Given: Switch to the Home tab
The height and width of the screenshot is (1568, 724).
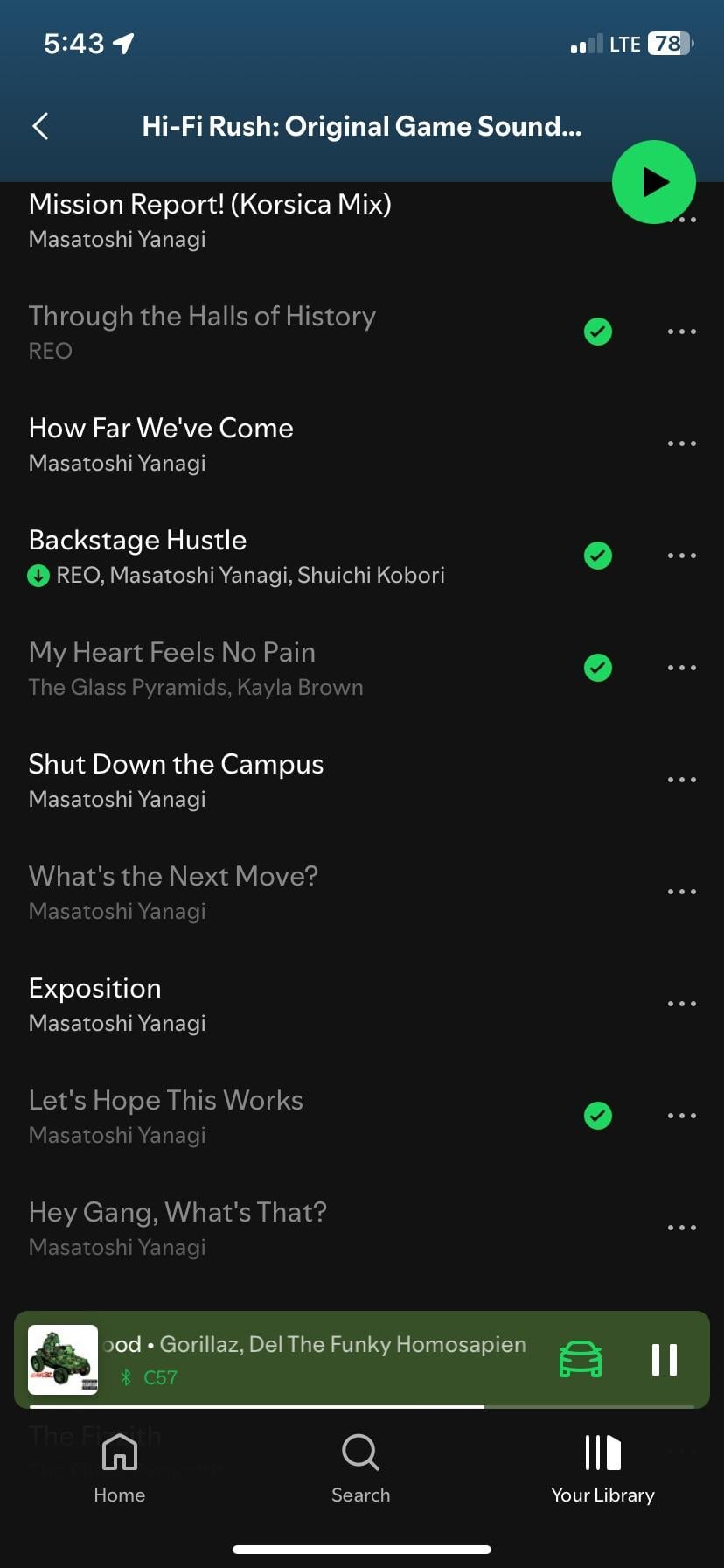Looking at the screenshot, I should coord(120,1468).
